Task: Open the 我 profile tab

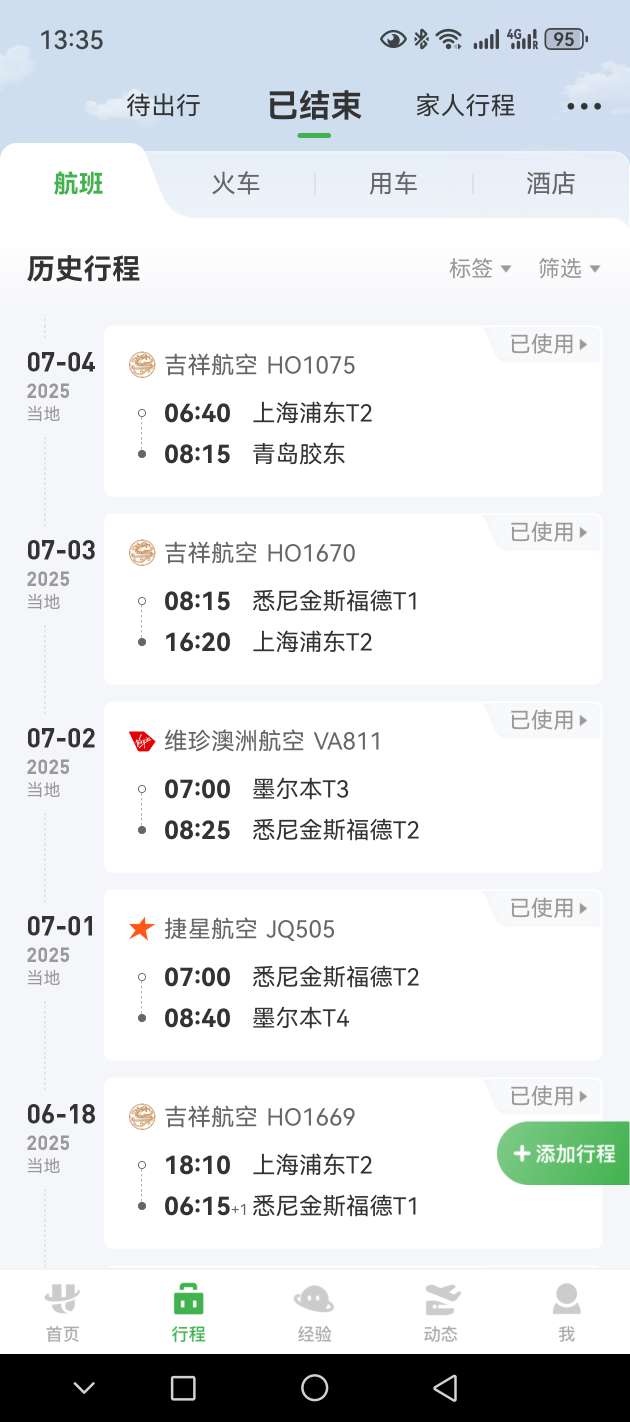Action: coord(566,1312)
